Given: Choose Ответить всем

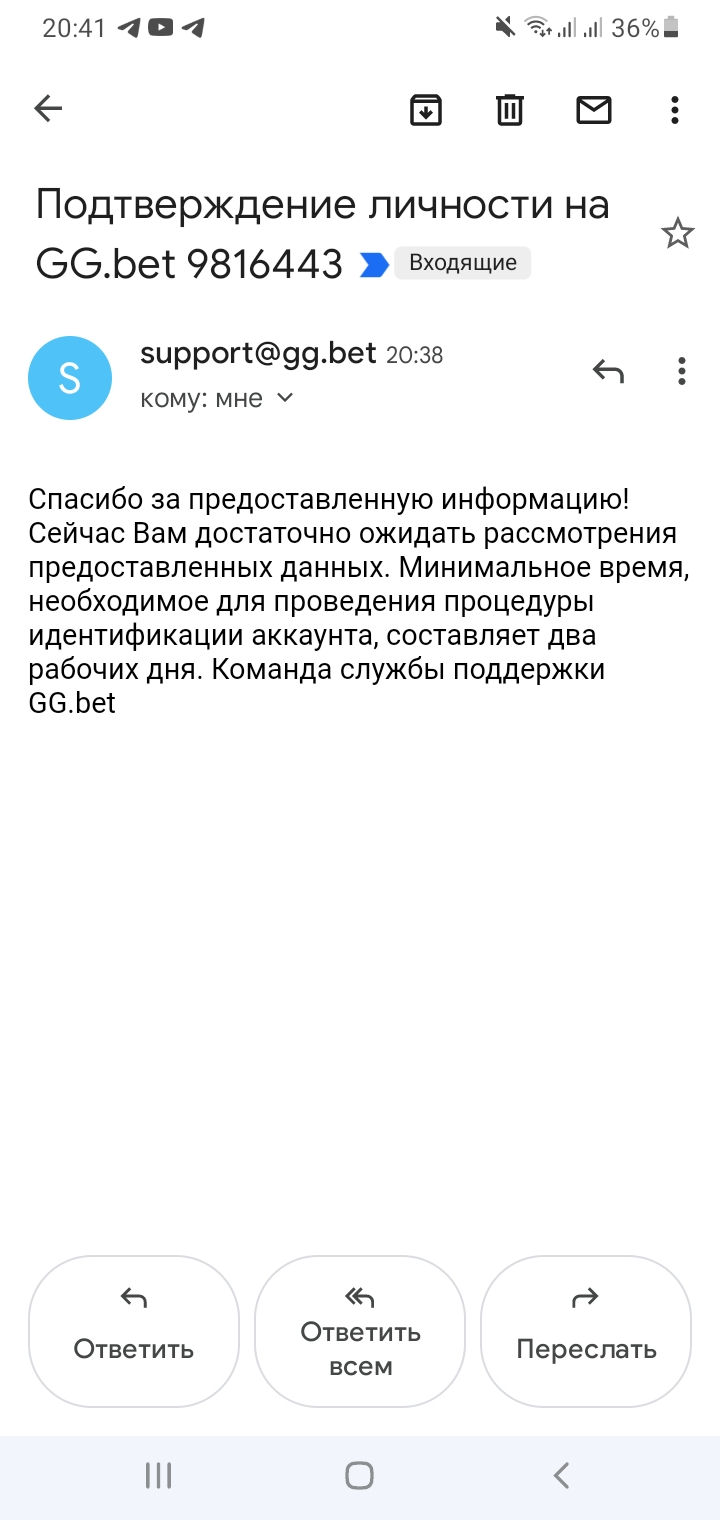Looking at the screenshot, I should click(360, 1331).
